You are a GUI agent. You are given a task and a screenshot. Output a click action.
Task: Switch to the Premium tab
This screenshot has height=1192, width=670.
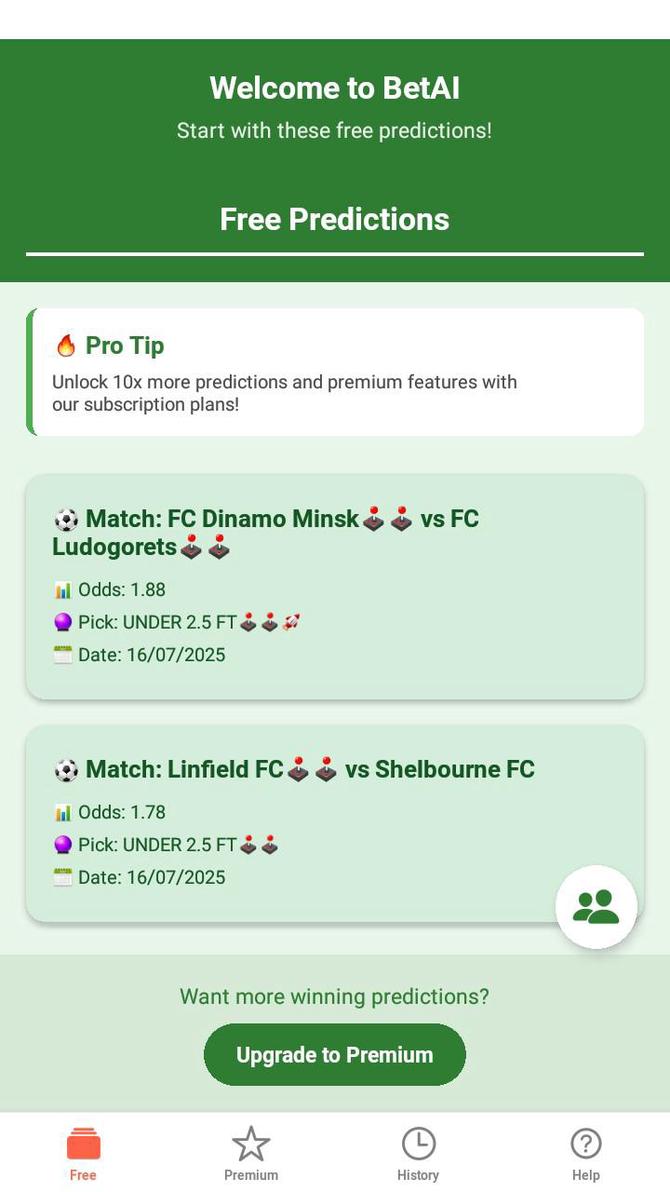(x=251, y=1153)
